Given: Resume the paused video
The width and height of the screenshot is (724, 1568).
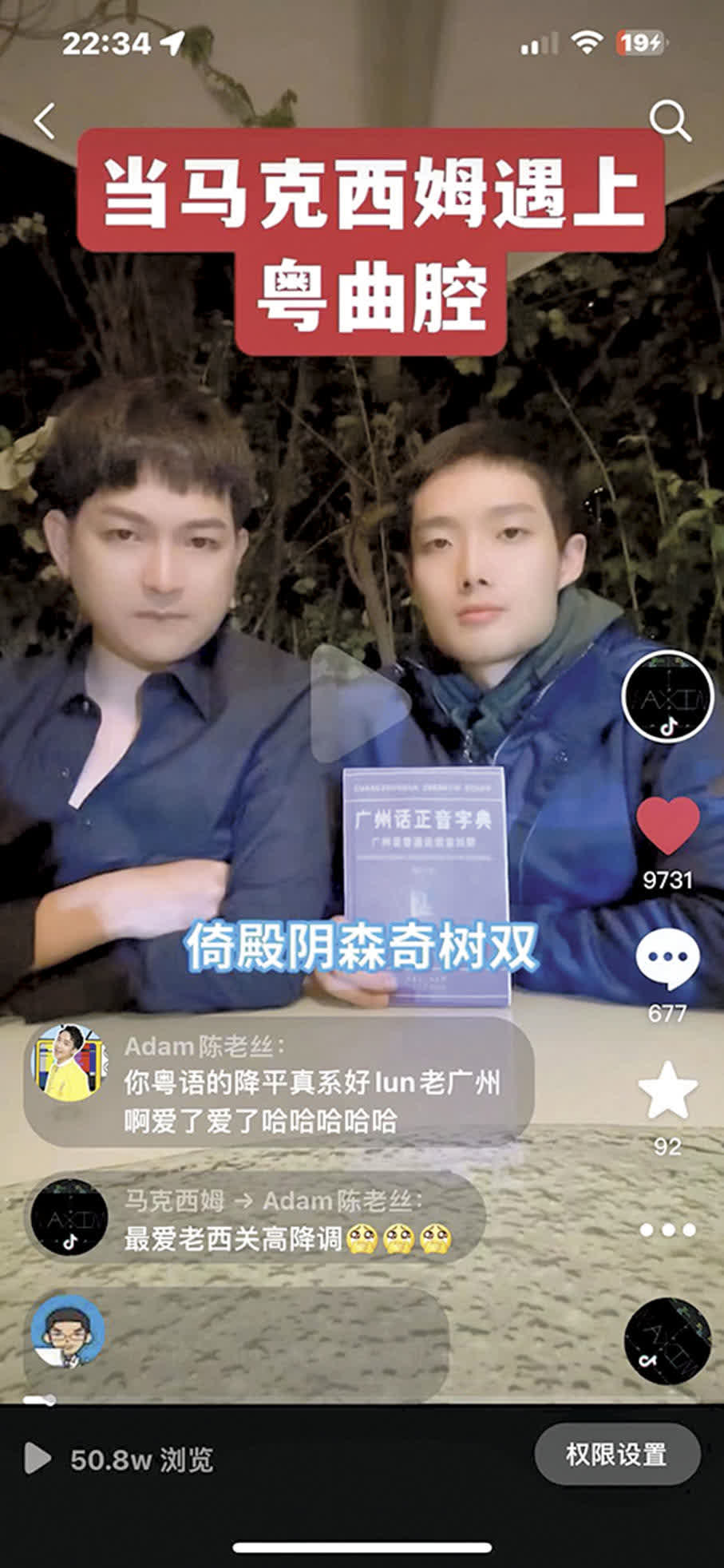Looking at the screenshot, I should [x=359, y=703].
